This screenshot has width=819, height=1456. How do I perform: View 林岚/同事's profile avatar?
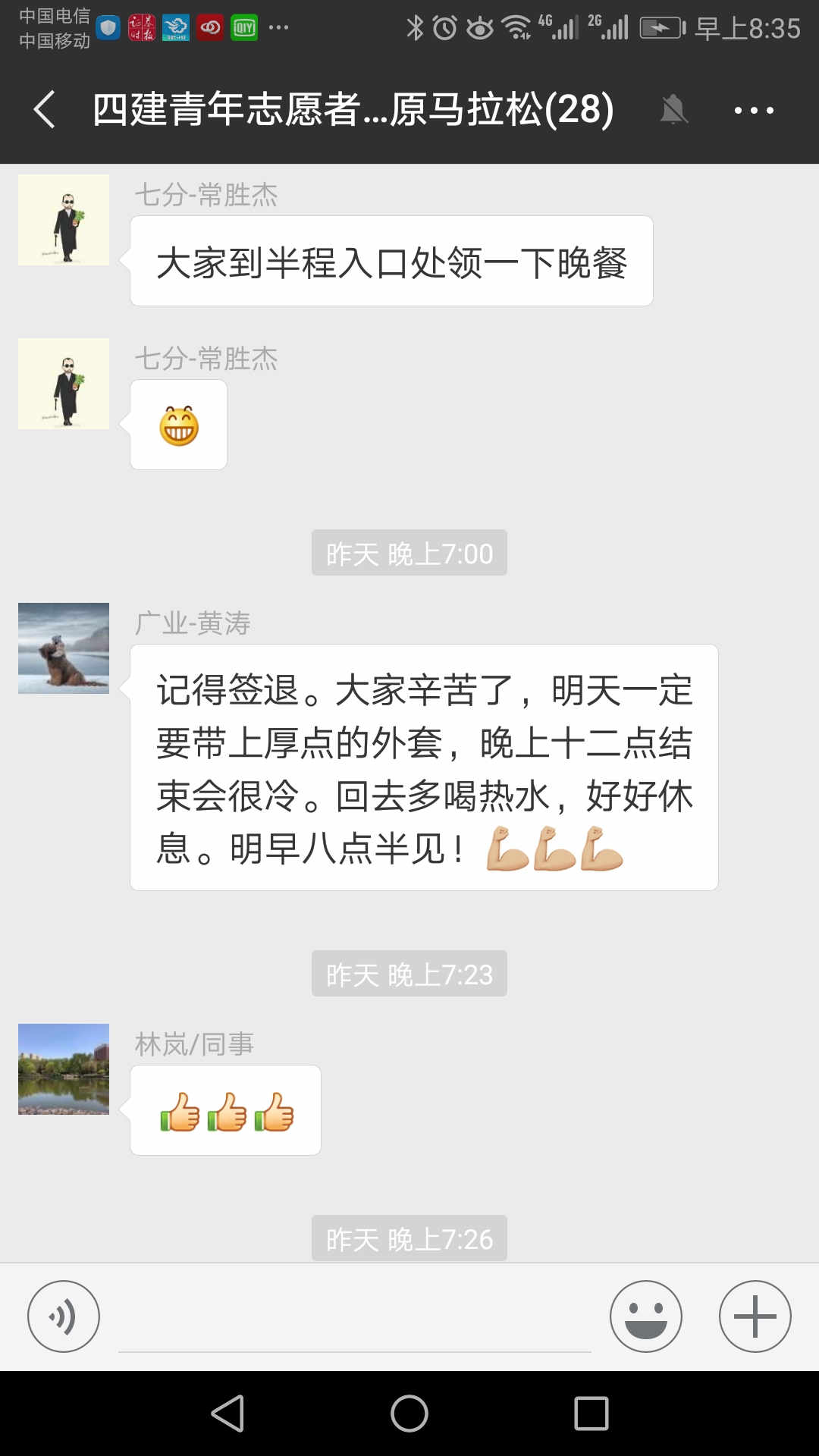(x=64, y=1069)
